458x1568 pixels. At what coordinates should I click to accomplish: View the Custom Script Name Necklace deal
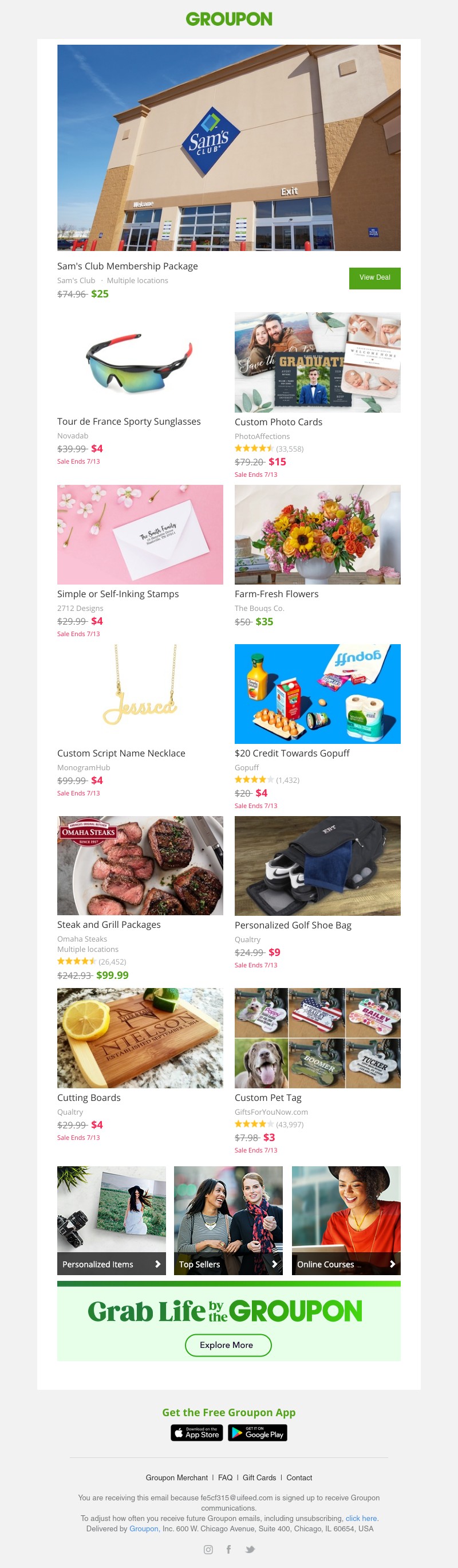coord(121,753)
